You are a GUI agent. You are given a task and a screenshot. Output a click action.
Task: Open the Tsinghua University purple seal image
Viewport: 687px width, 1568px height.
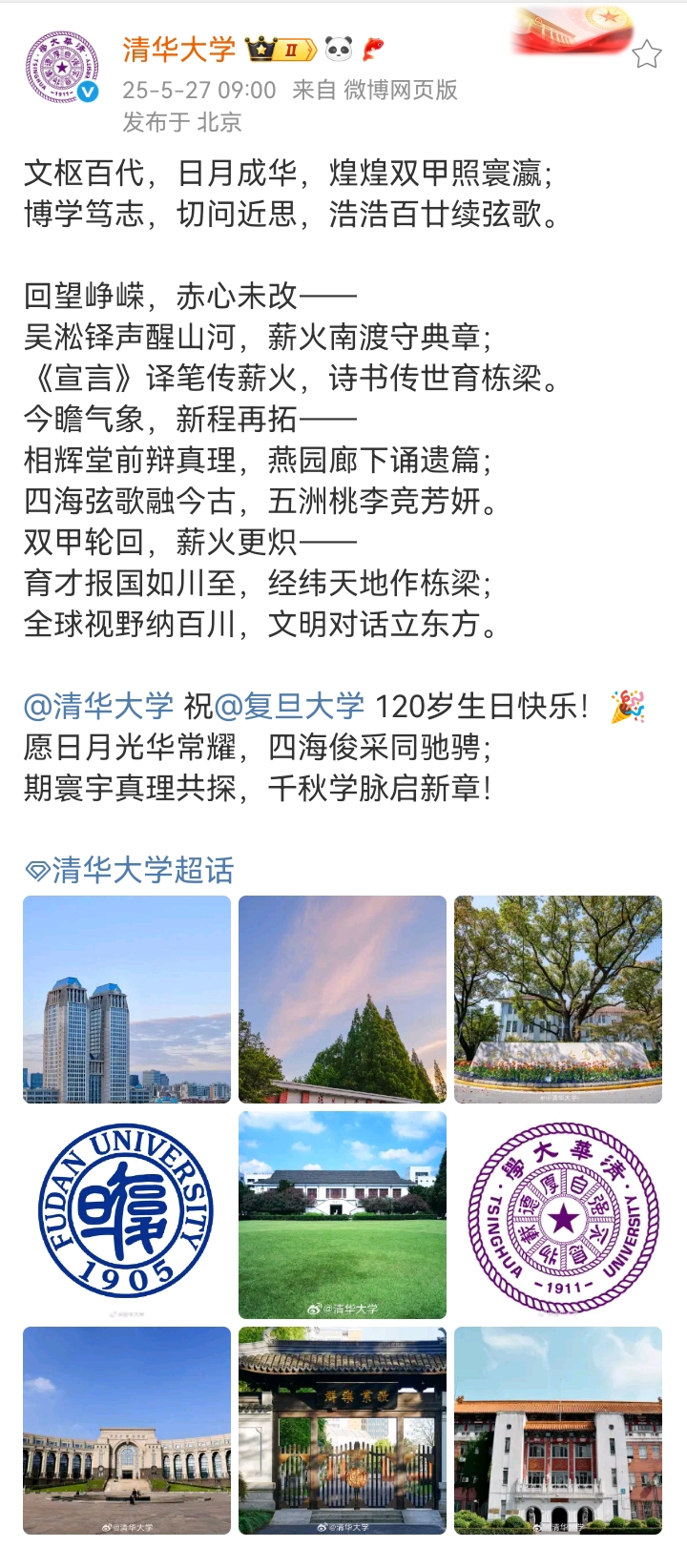[x=558, y=1214]
